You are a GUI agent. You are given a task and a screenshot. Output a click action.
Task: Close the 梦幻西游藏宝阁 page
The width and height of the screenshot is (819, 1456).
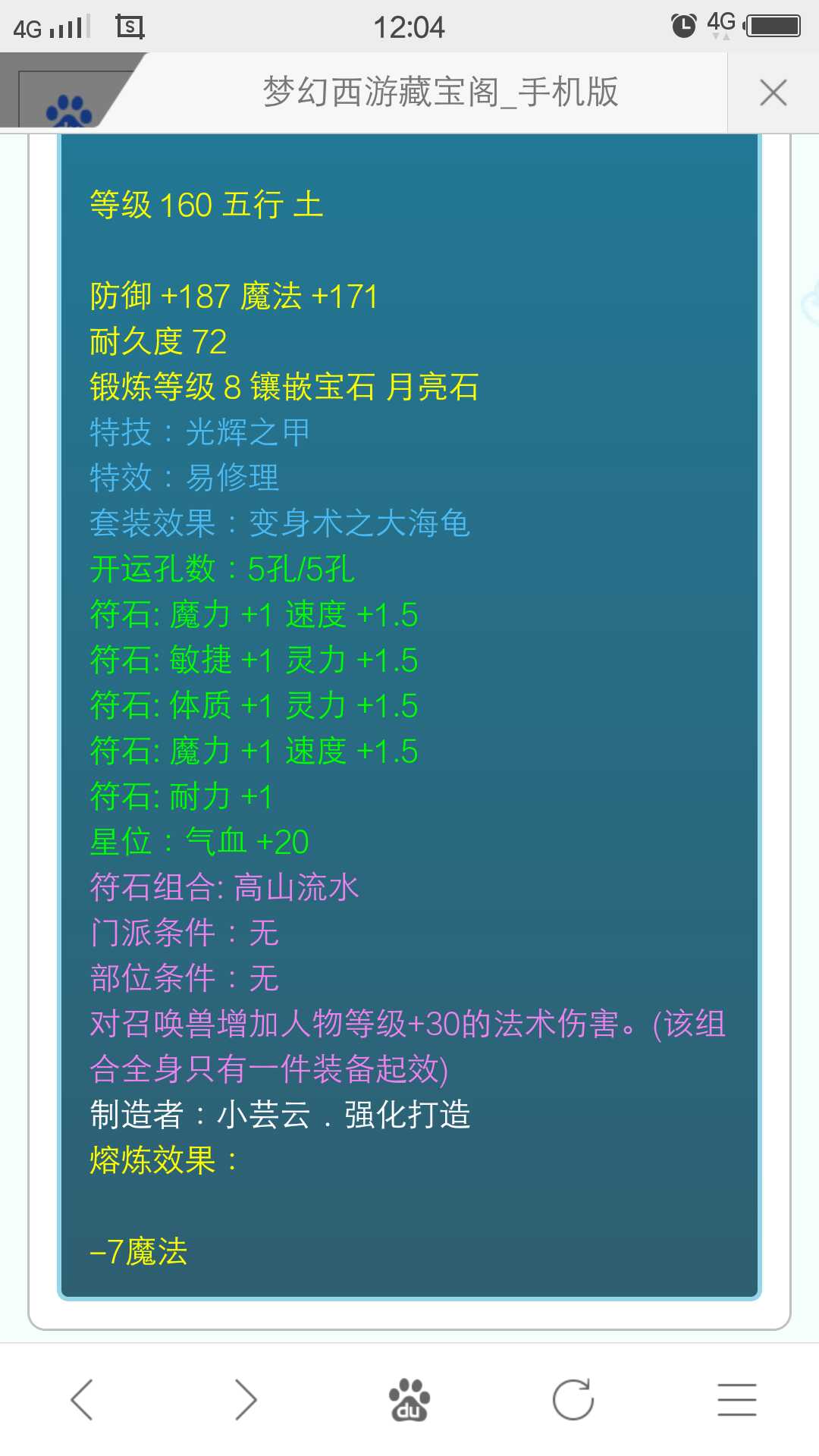(x=773, y=93)
